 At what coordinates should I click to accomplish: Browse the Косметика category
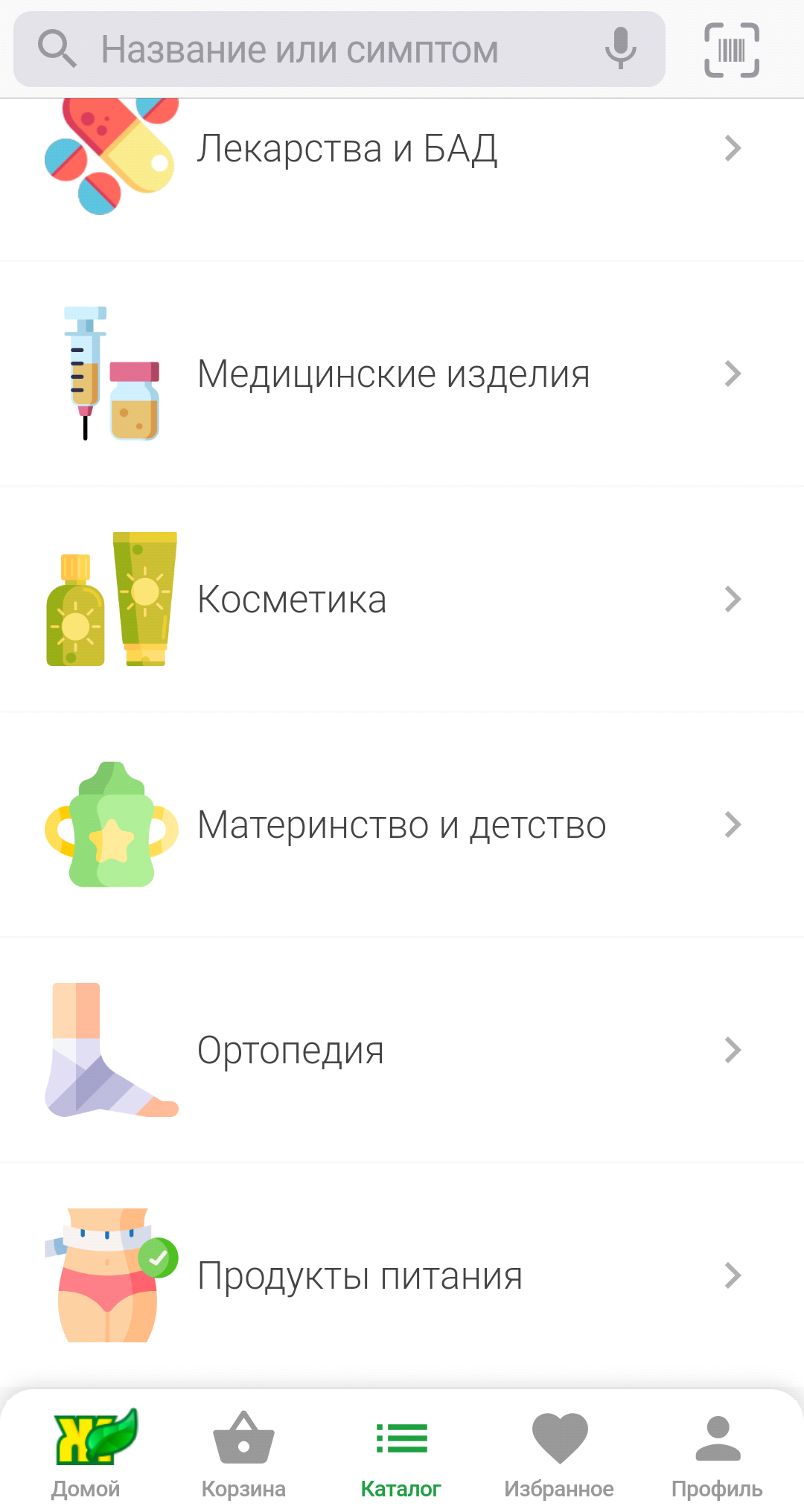click(x=402, y=599)
